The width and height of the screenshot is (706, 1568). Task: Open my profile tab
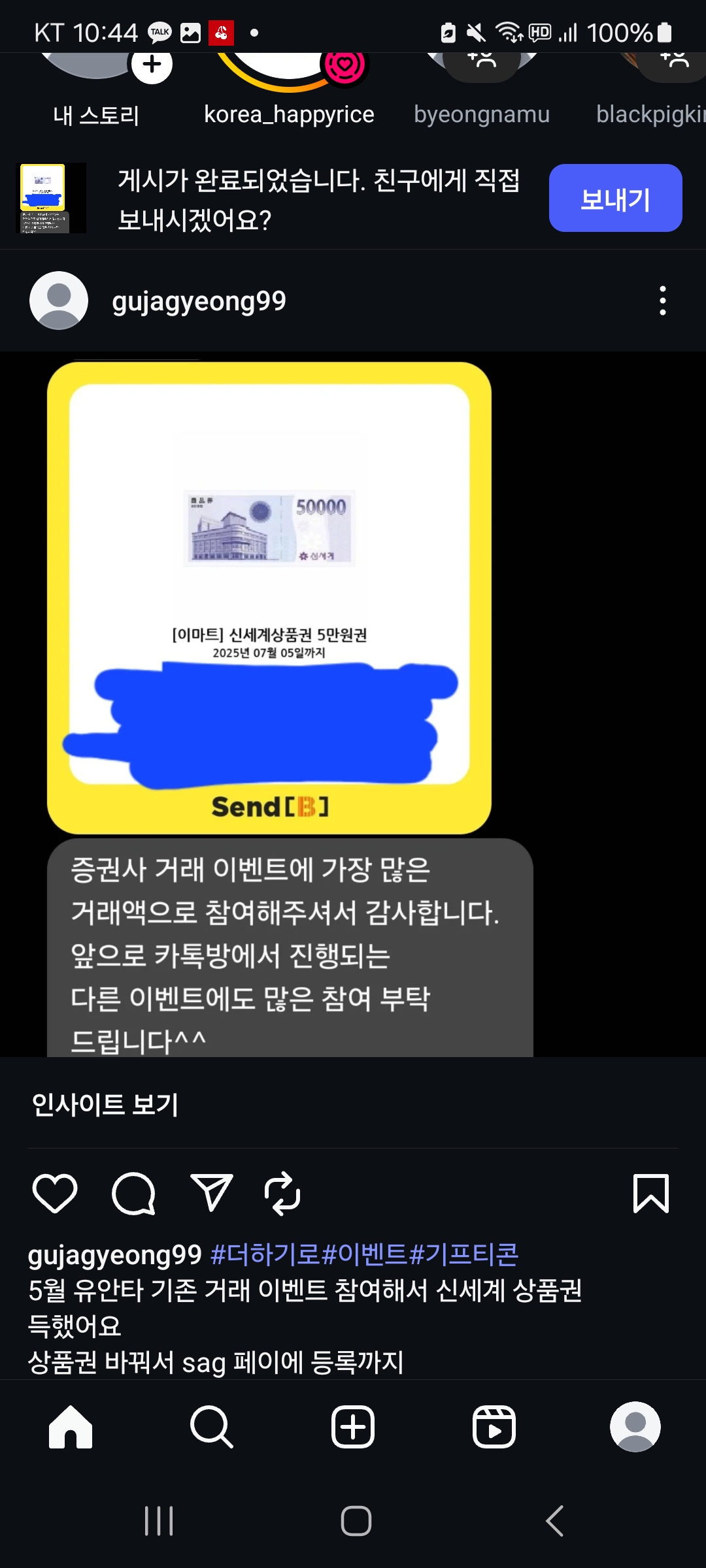pos(635,1428)
